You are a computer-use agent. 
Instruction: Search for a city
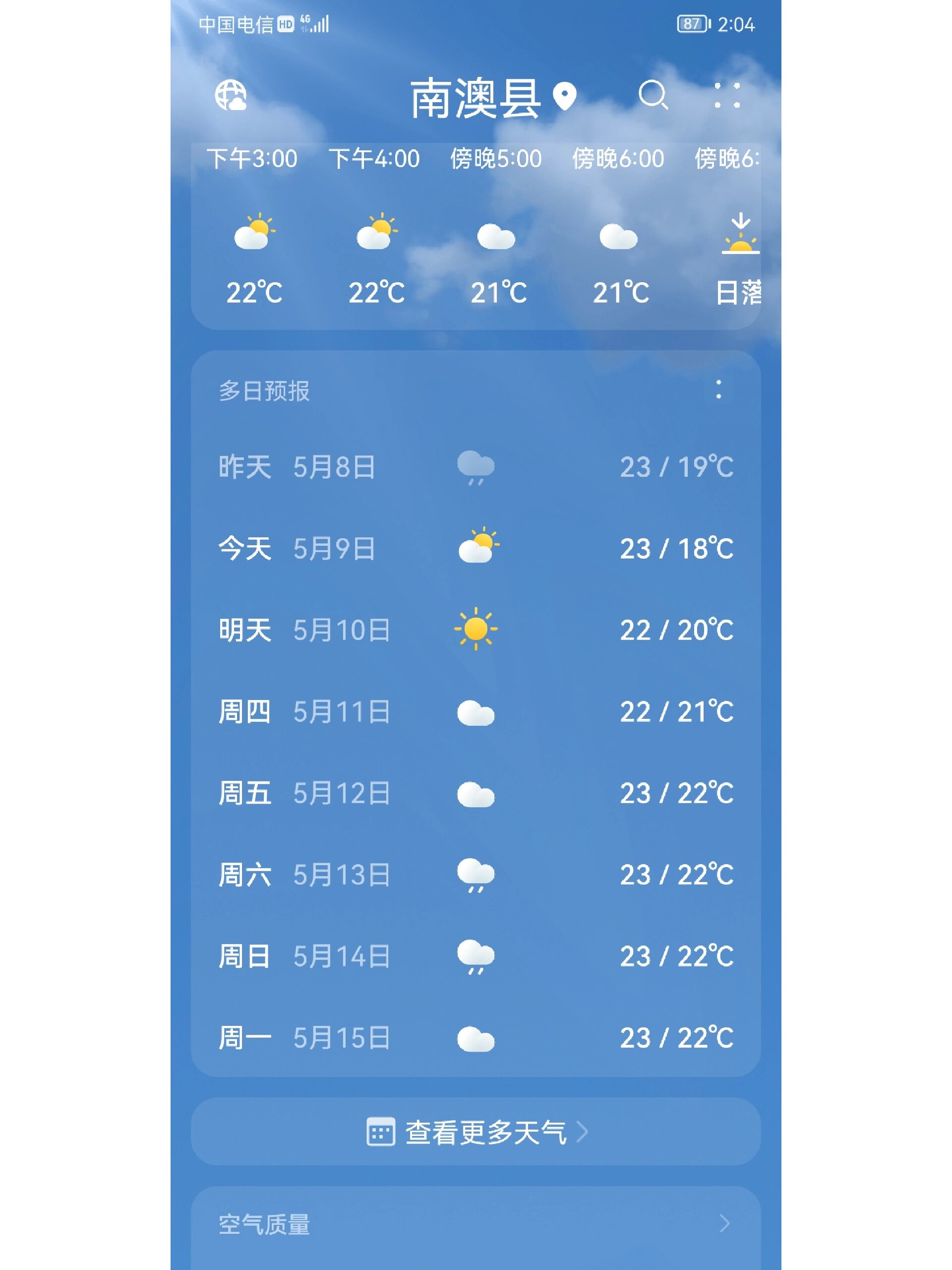pyautogui.click(x=653, y=95)
